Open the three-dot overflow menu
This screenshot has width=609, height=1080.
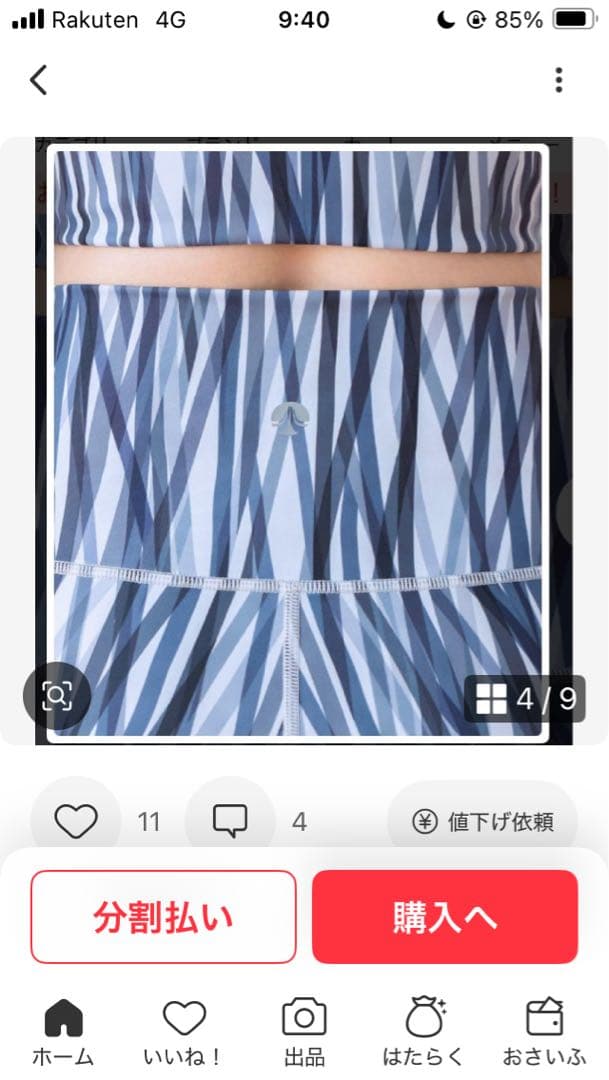coord(558,80)
